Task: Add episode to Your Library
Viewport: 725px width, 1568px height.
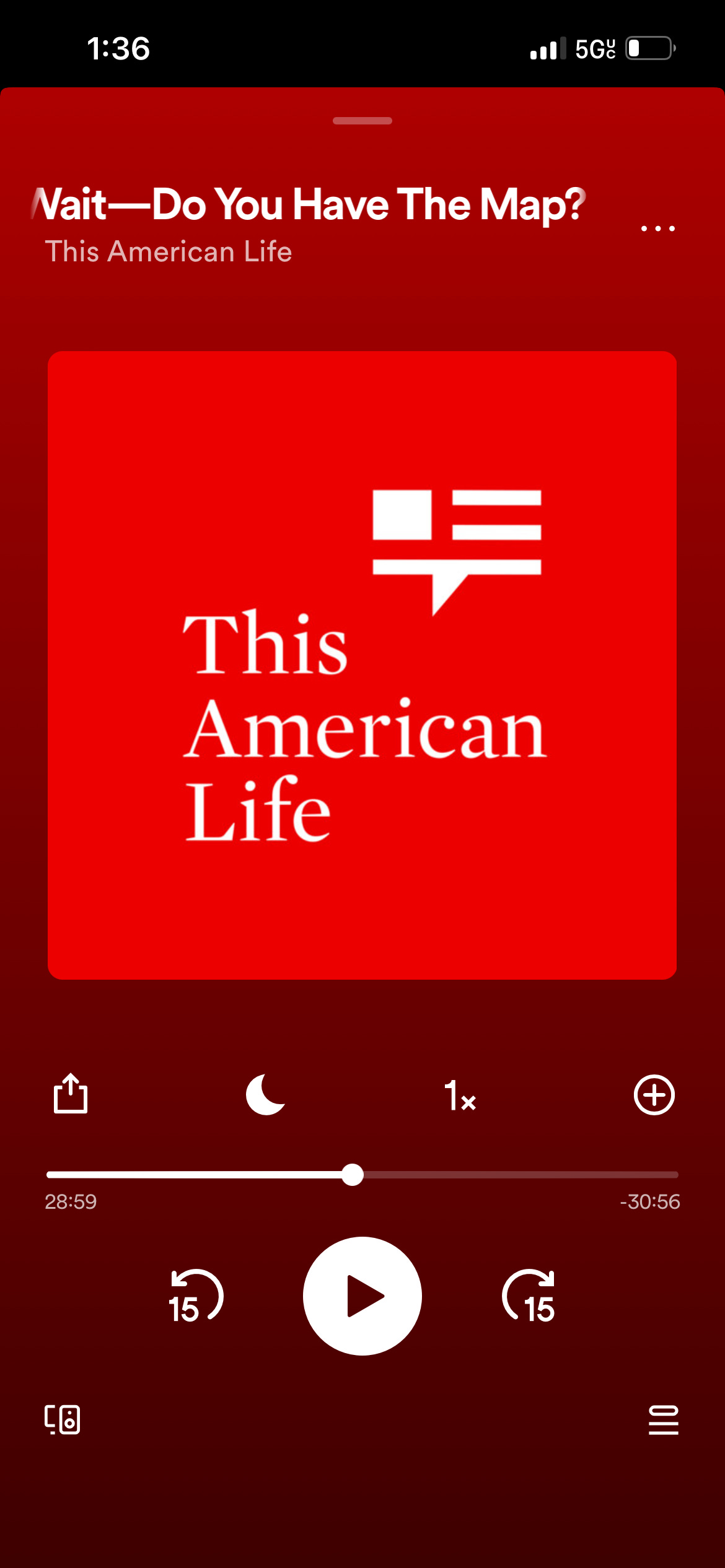Action: click(654, 1094)
